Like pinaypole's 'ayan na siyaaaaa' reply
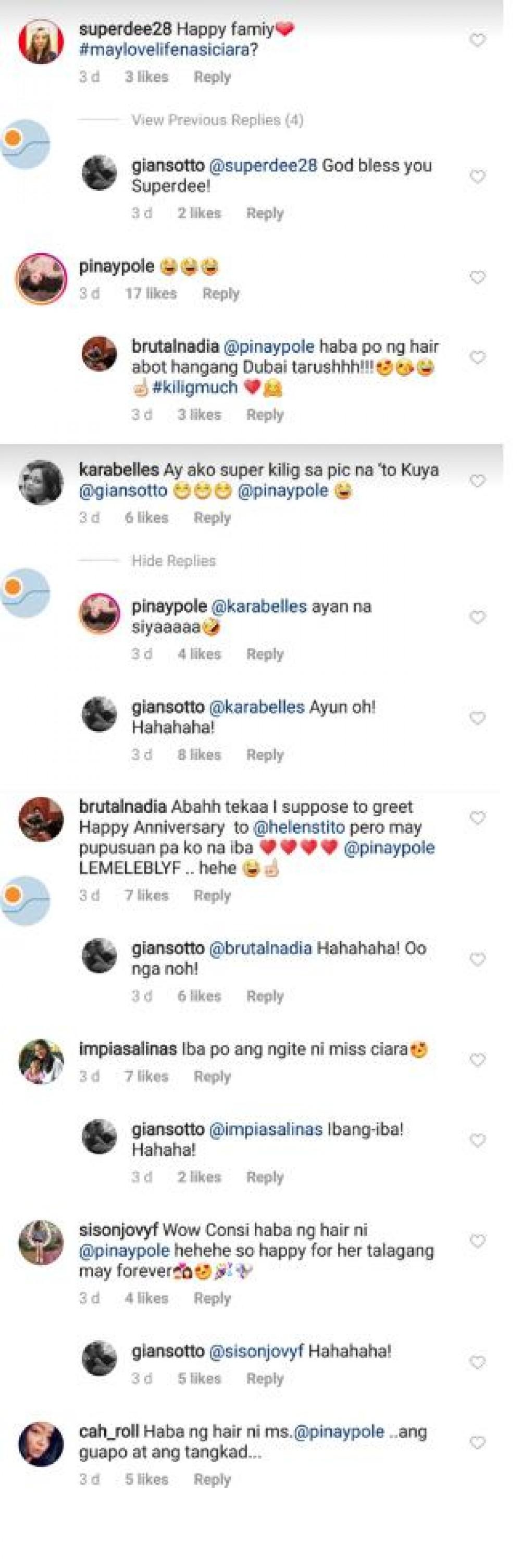The width and height of the screenshot is (521, 1568). point(478,617)
